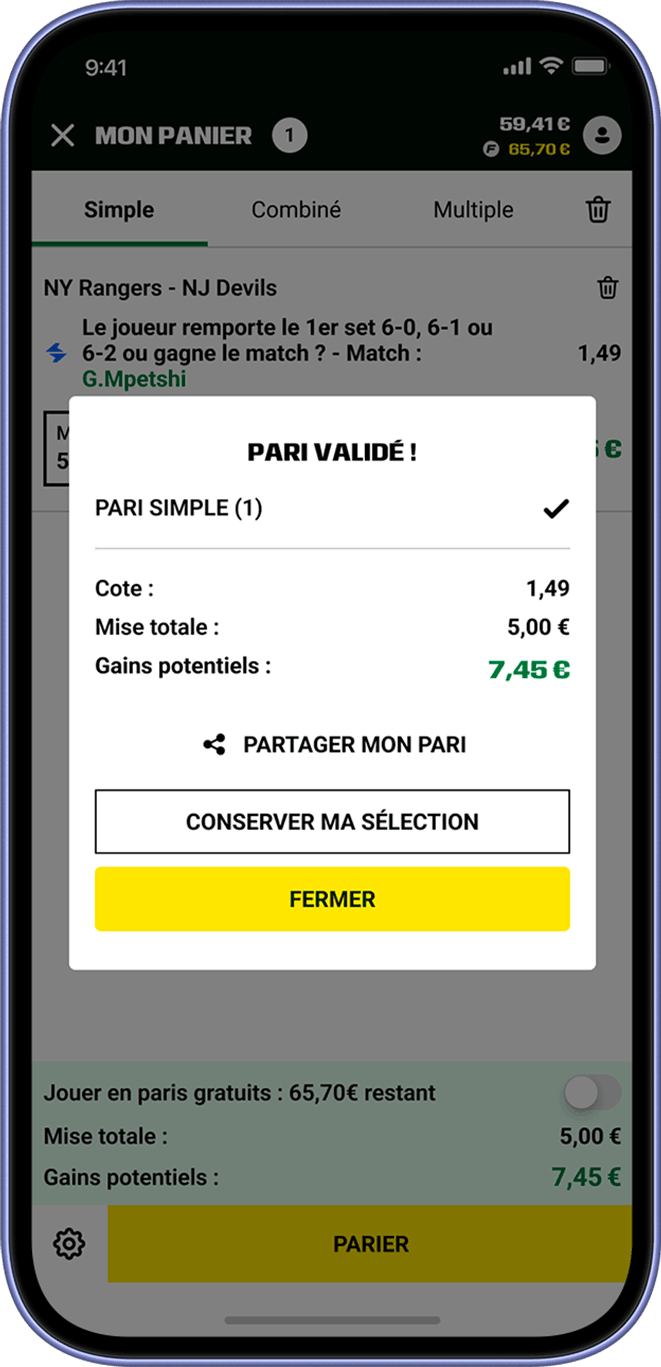Close the bet confirmation with Fermer
The image size is (661, 1367).
click(332, 899)
